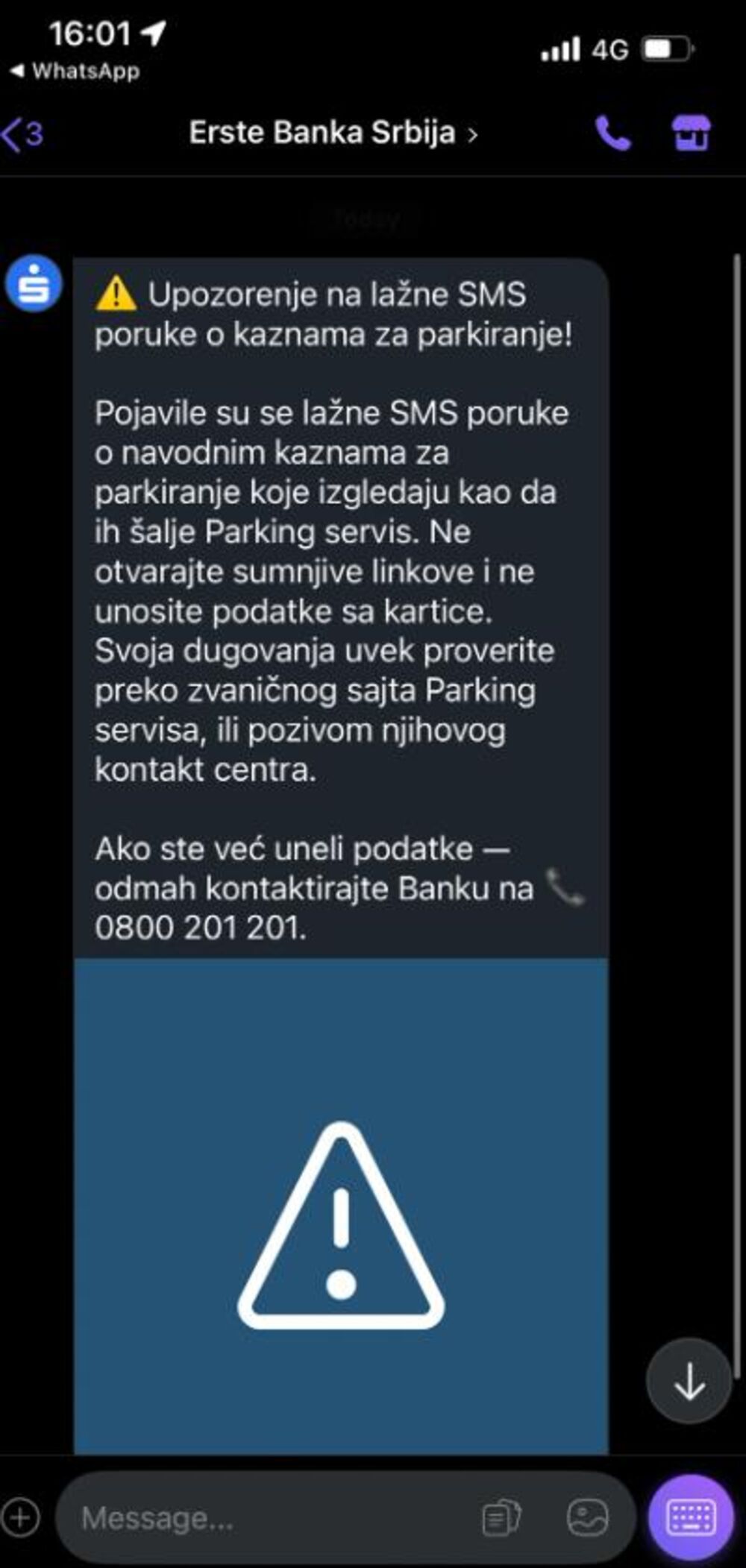Screen dimensions: 746x1568
Task: Open the business store icon
Action: click(691, 134)
